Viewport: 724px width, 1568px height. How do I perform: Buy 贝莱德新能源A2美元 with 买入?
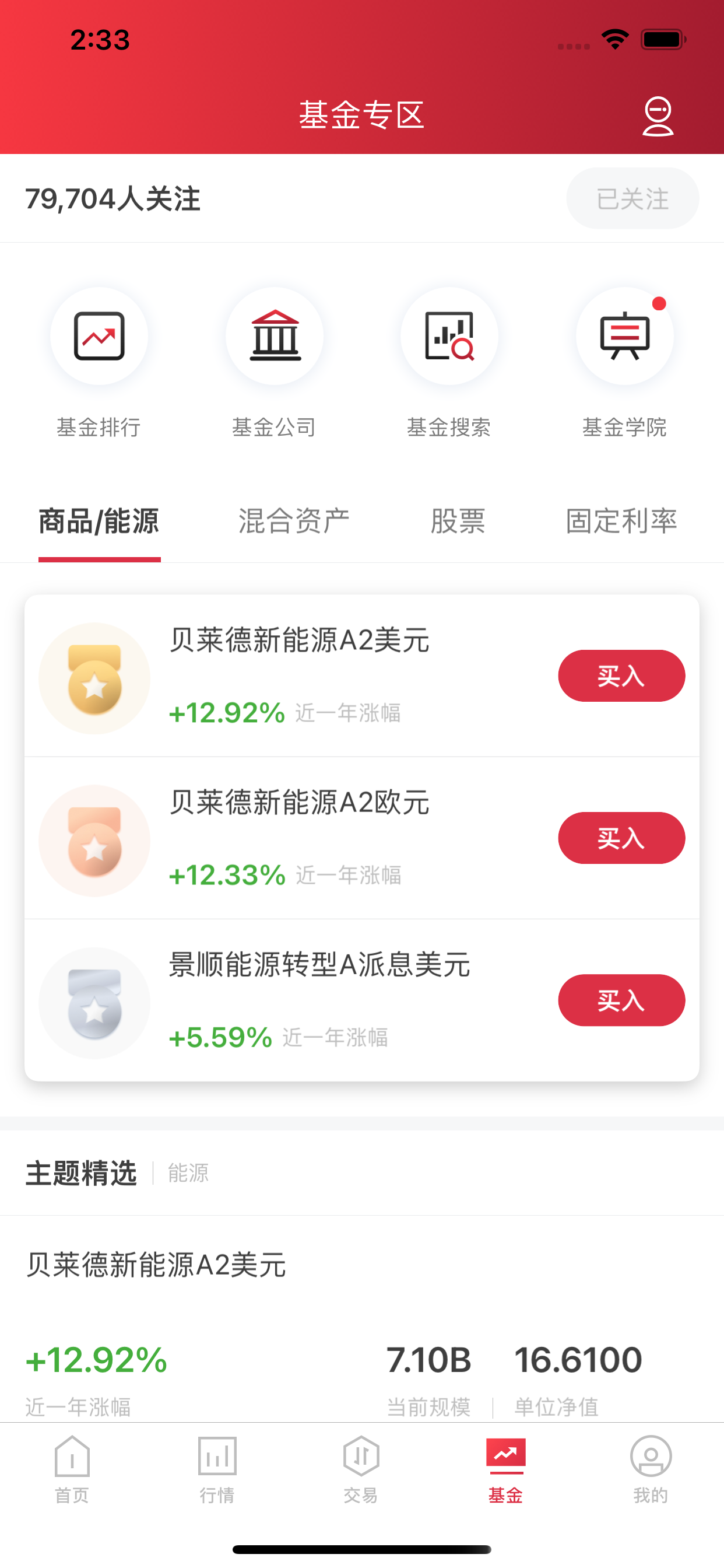pos(621,675)
